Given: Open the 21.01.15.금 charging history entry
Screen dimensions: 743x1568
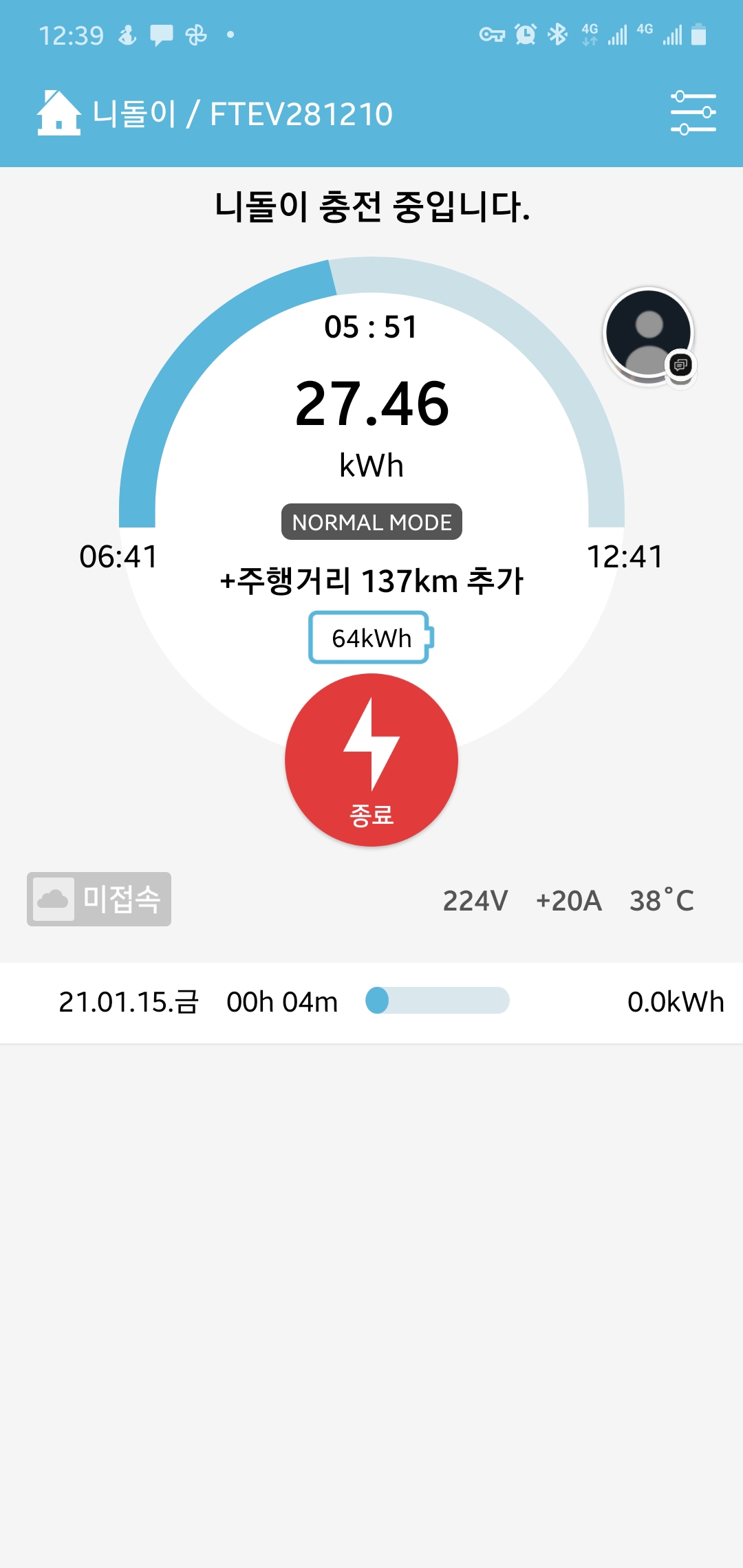Looking at the screenshot, I should tap(371, 1002).
